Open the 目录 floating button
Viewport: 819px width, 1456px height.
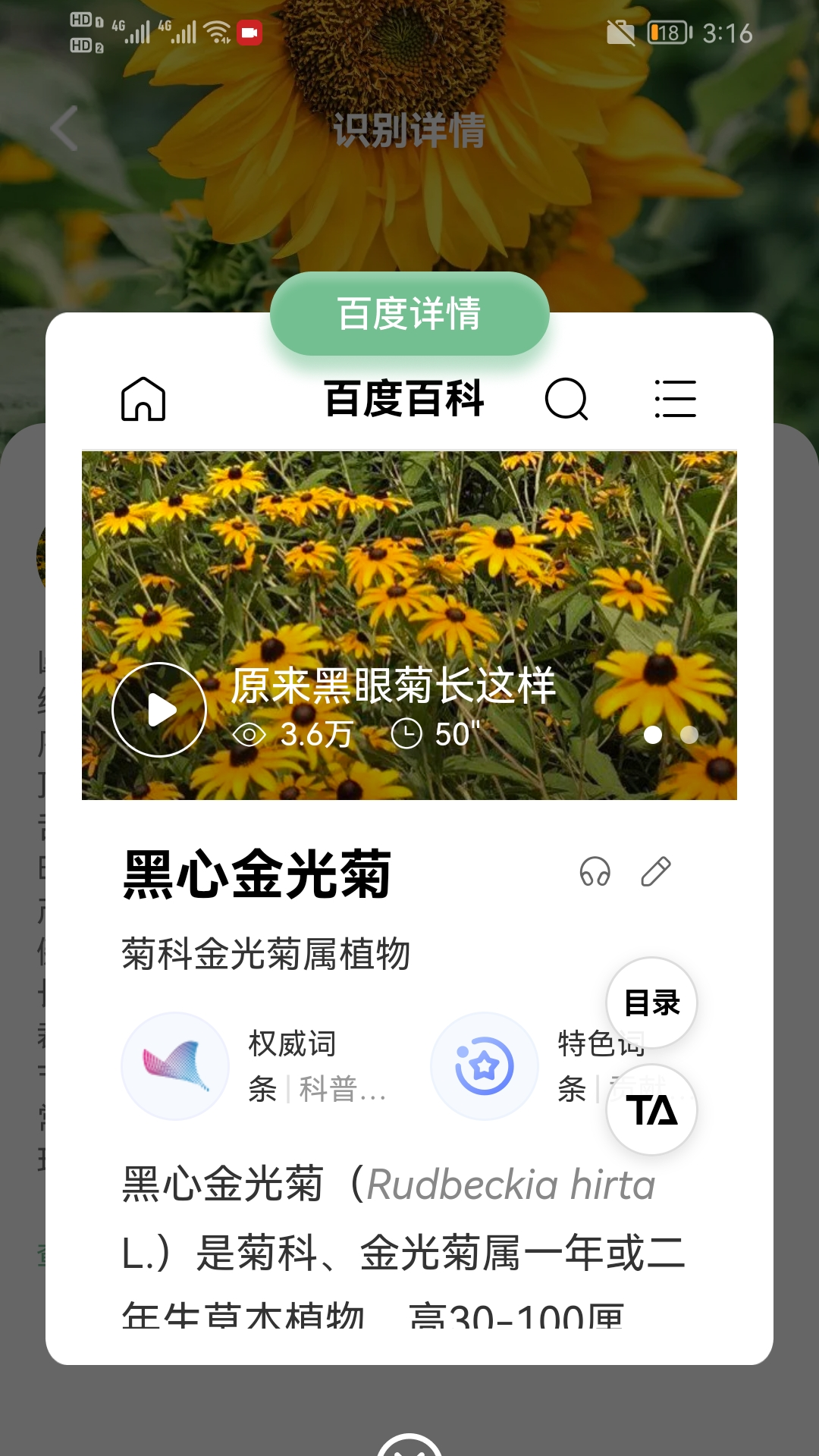click(652, 1003)
